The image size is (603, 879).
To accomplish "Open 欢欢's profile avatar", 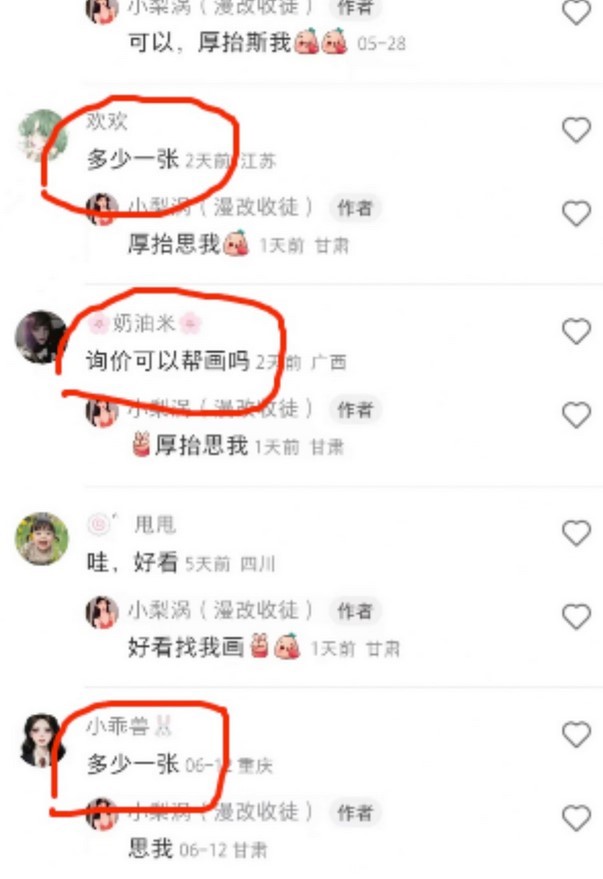I will pos(43,135).
